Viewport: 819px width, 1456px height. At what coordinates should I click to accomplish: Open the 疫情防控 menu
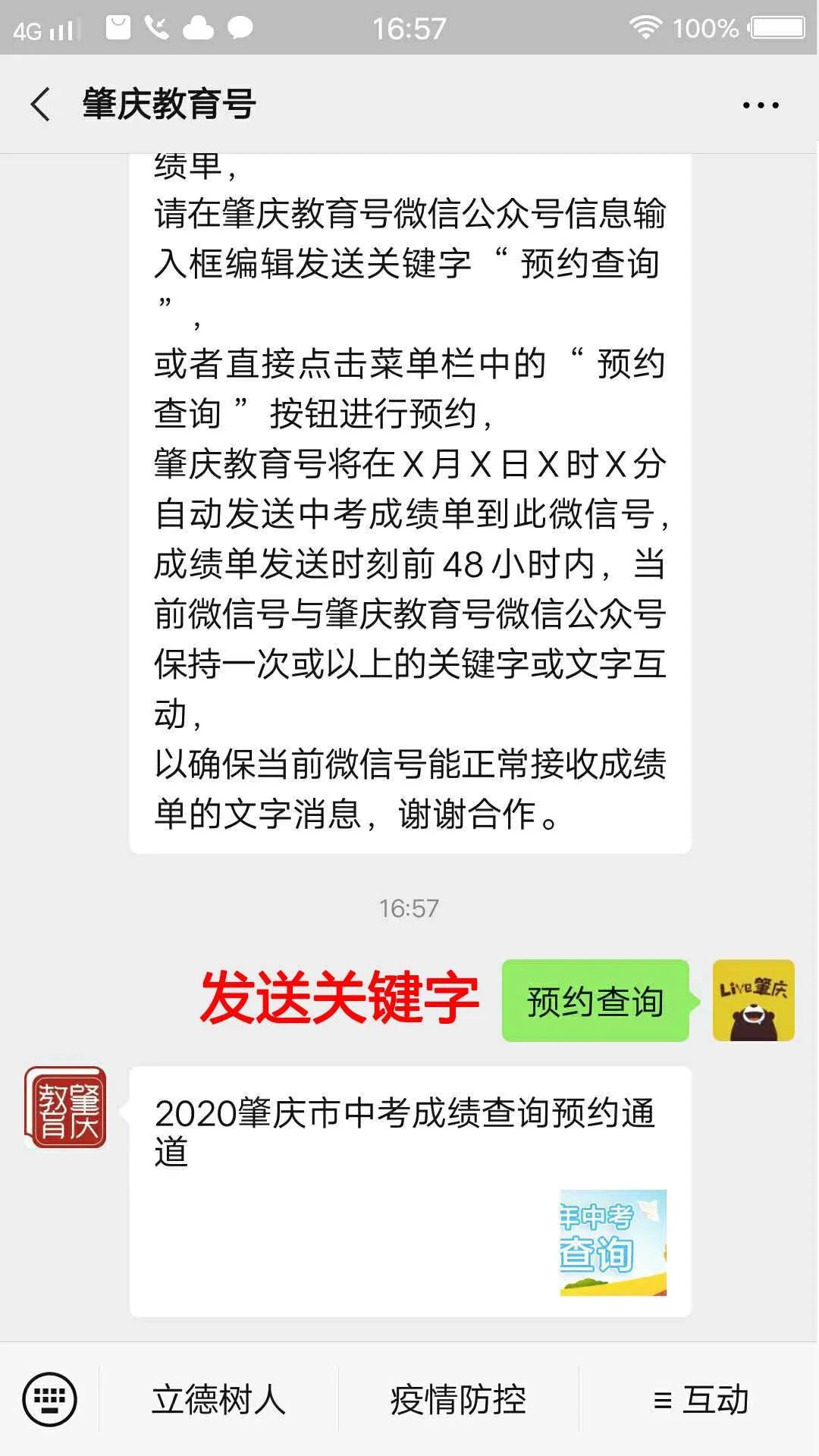tap(458, 1400)
